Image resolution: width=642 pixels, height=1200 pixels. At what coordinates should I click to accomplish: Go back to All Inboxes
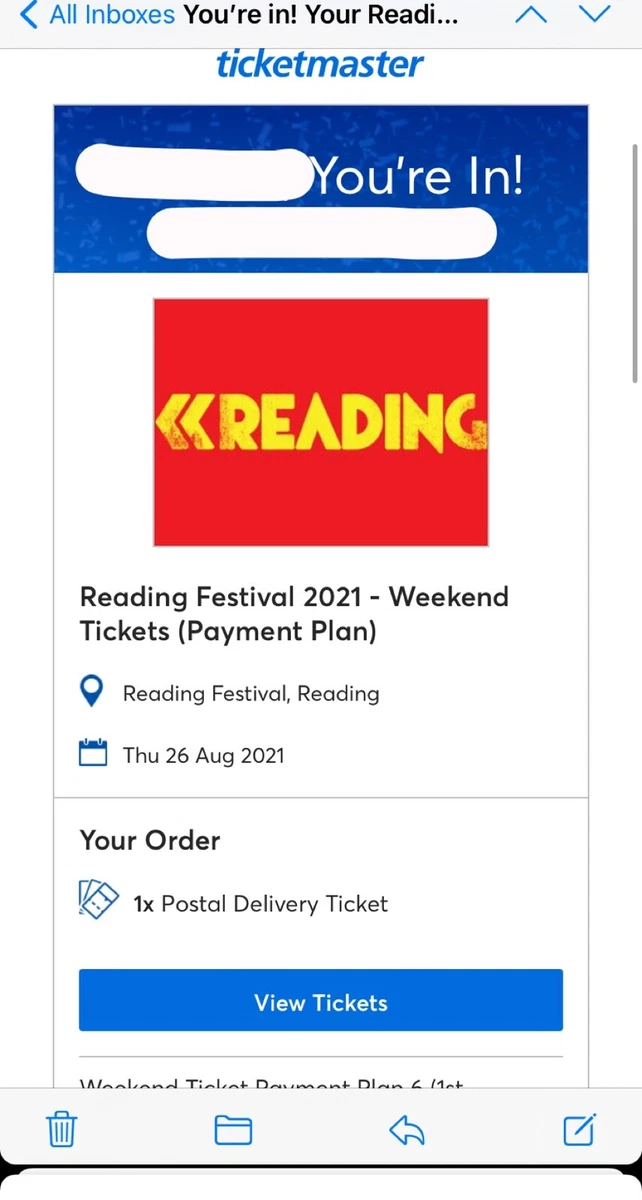coord(97,15)
